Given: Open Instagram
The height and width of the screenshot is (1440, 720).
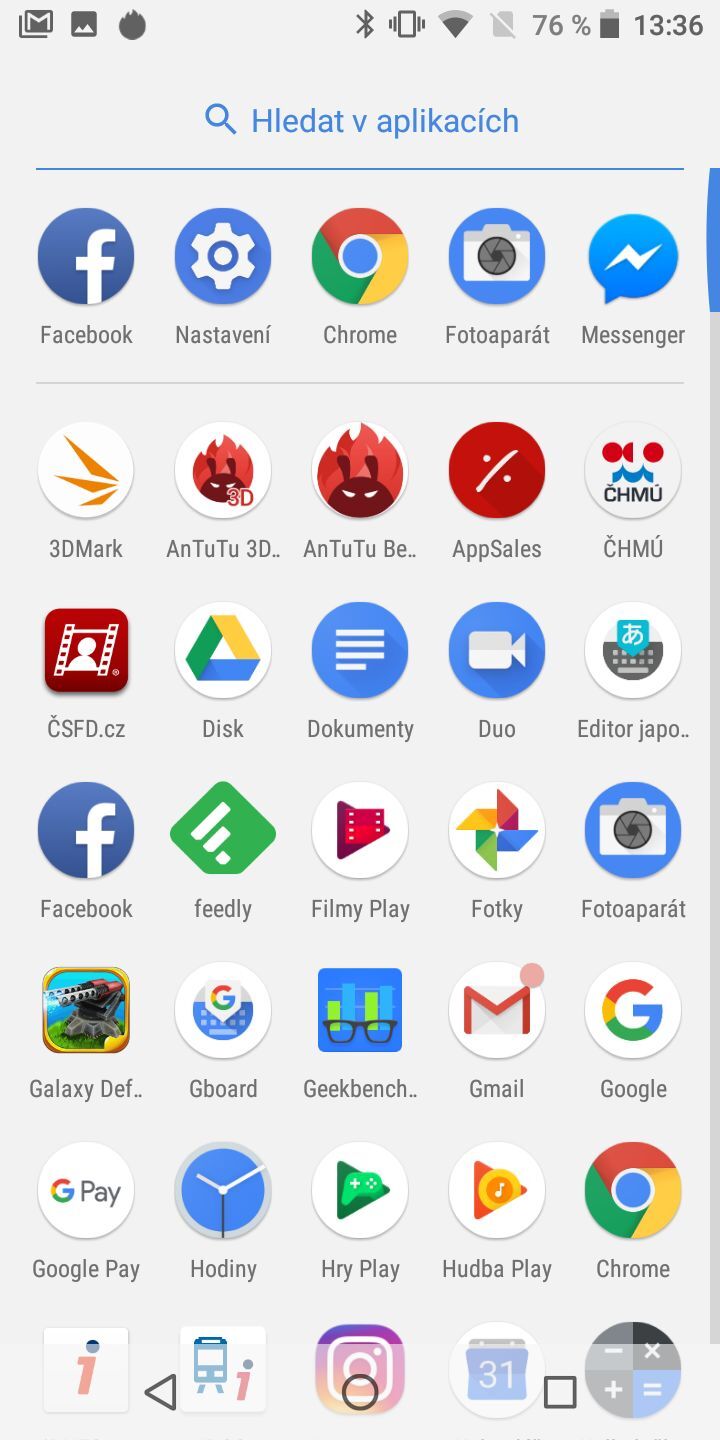Looking at the screenshot, I should [x=360, y=1370].
